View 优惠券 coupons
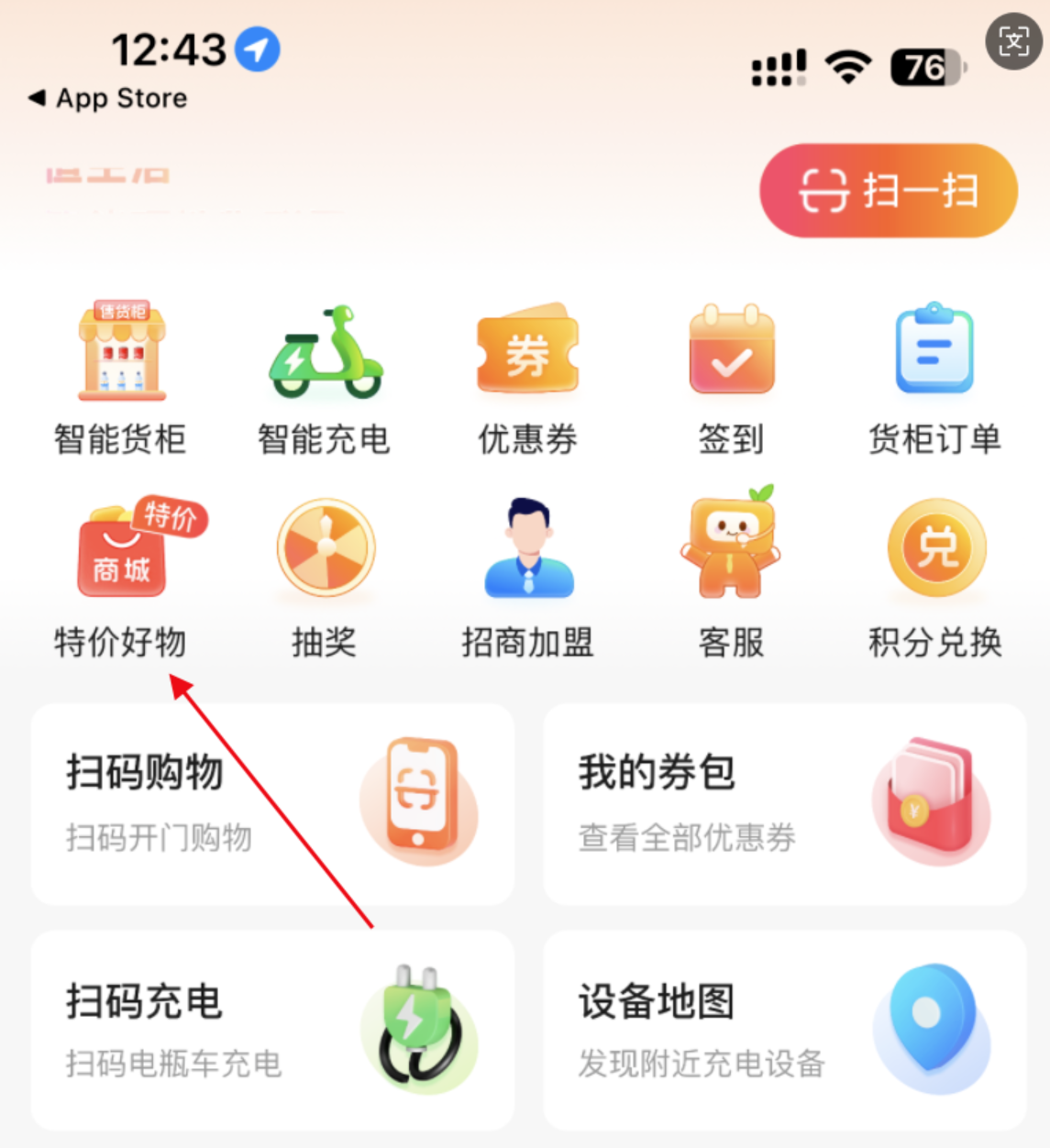This screenshot has width=1050, height=1148. (x=527, y=378)
